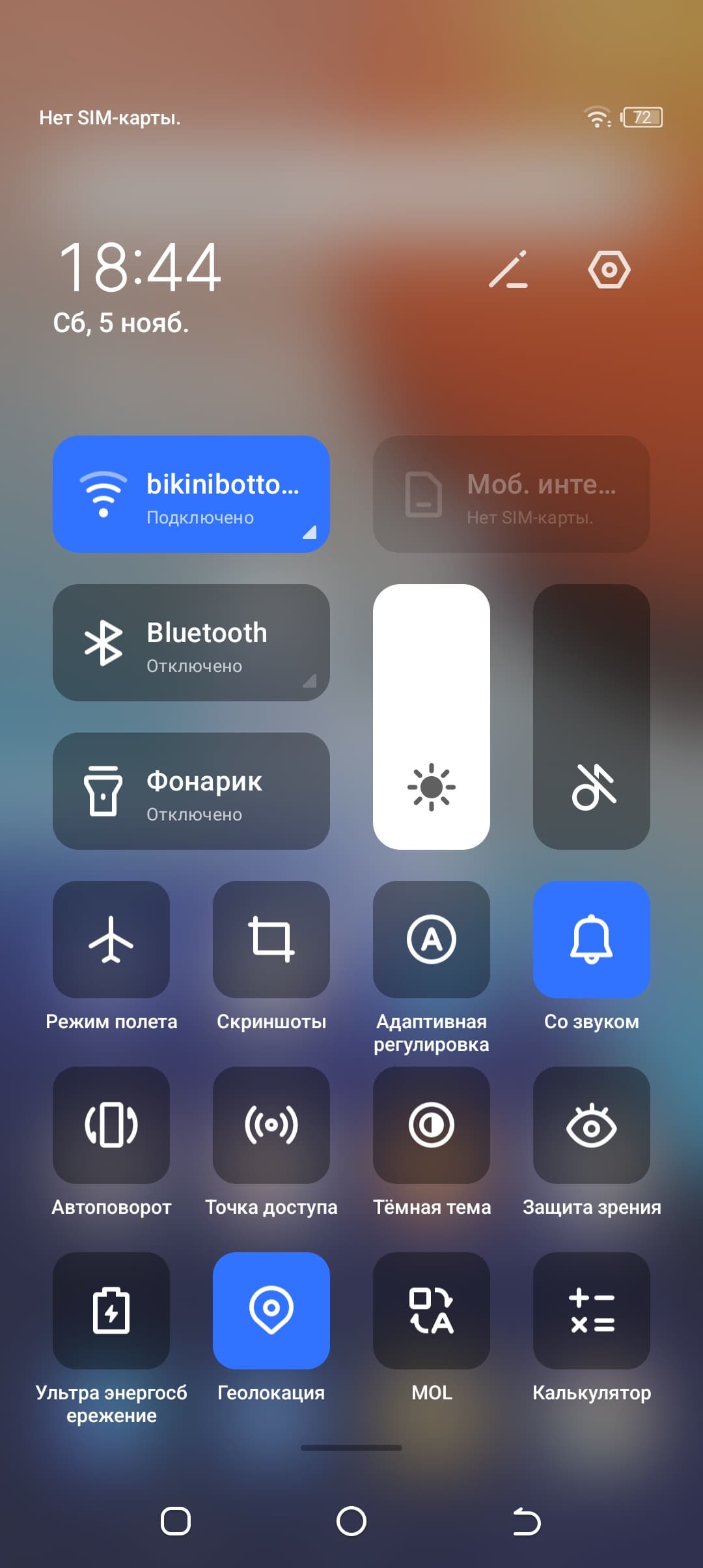Image resolution: width=703 pixels, height=1568 pixels.
Task: Disable Геолокация location tile
Action: point(271,1311)
